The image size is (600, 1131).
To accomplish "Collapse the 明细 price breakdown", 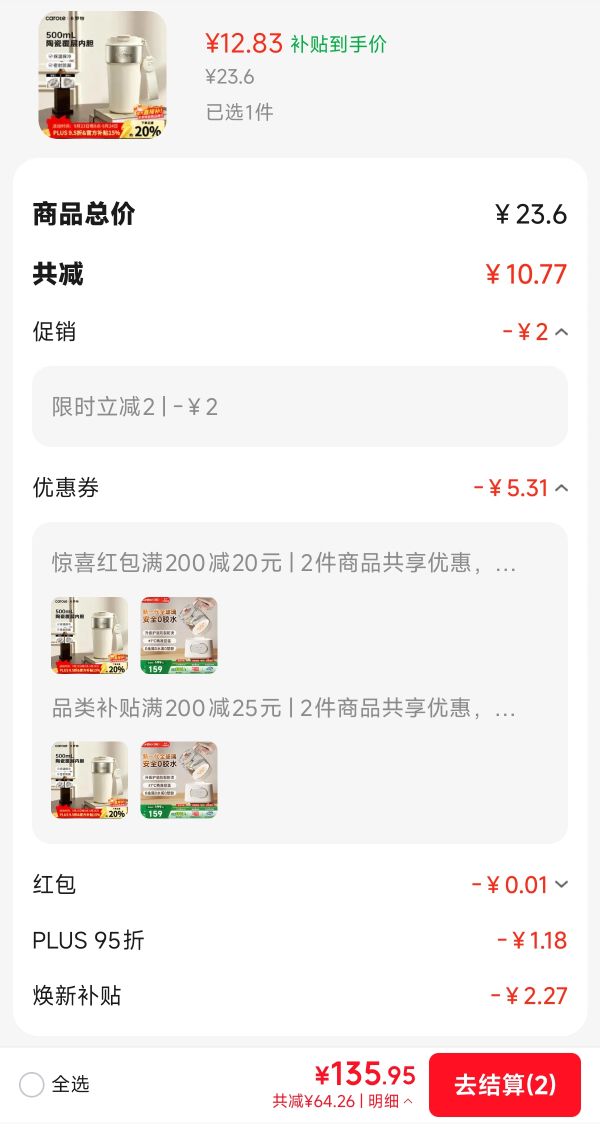I will point(391,1101).
